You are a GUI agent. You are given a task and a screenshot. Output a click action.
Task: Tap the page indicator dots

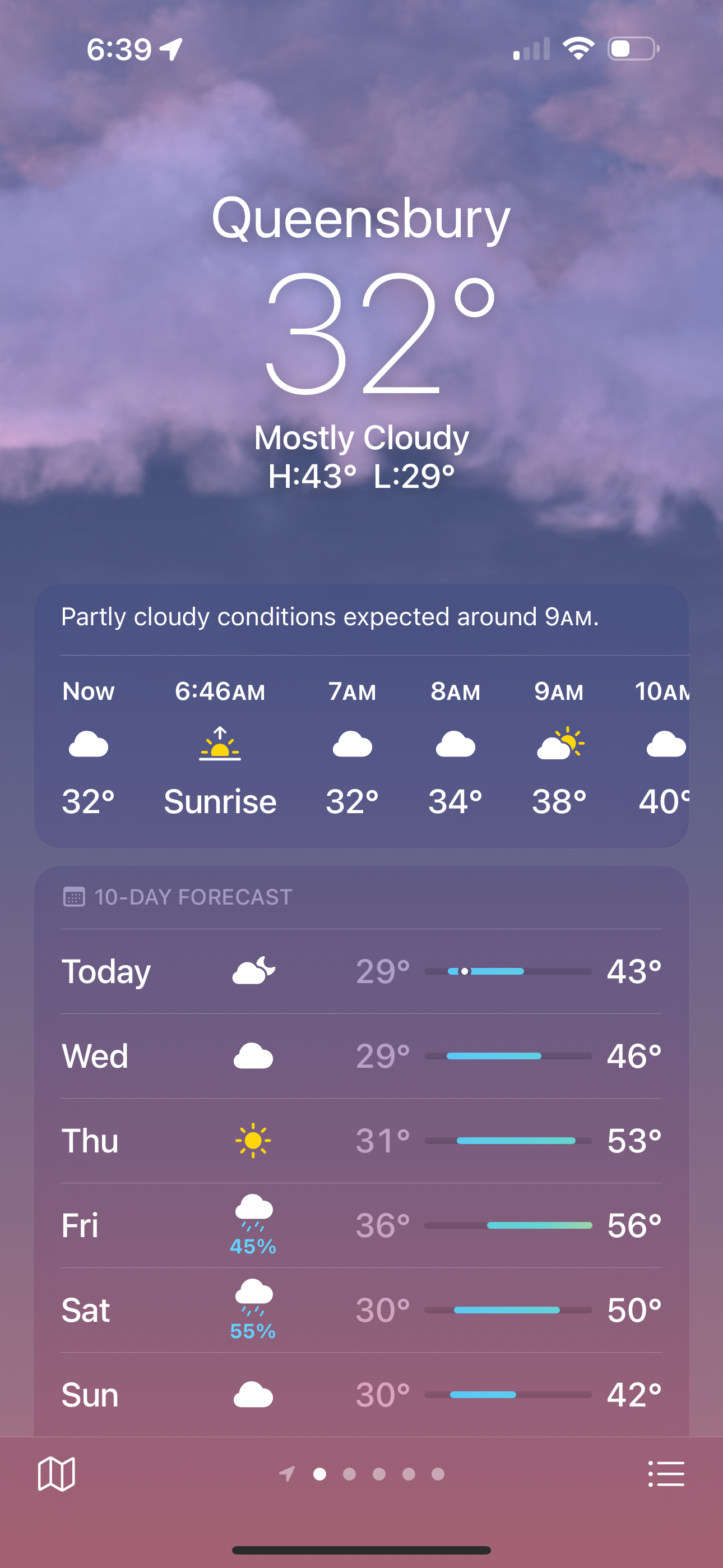(x=361, y=1474)
